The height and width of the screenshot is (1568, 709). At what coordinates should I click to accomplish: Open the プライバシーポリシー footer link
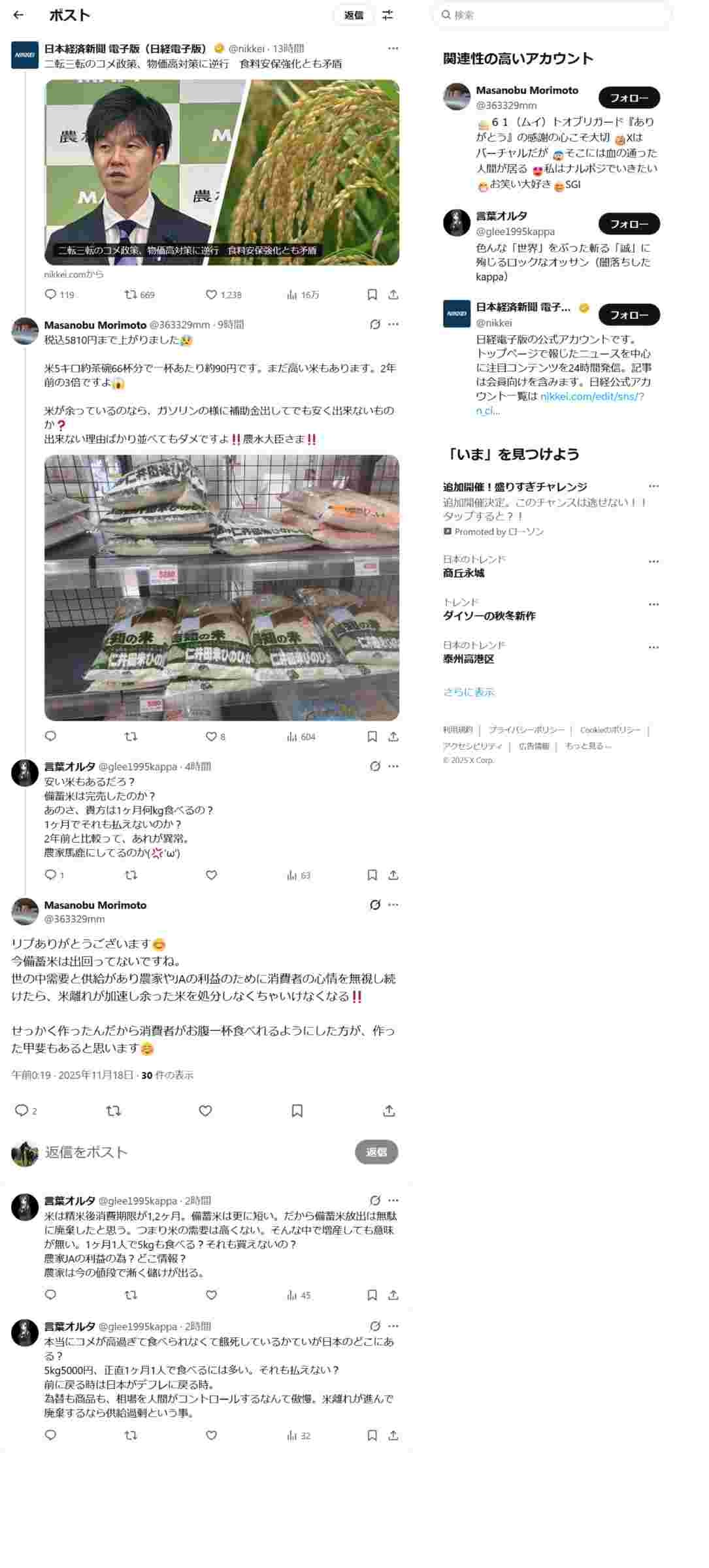pyautogui.click(x=526, y=730)
